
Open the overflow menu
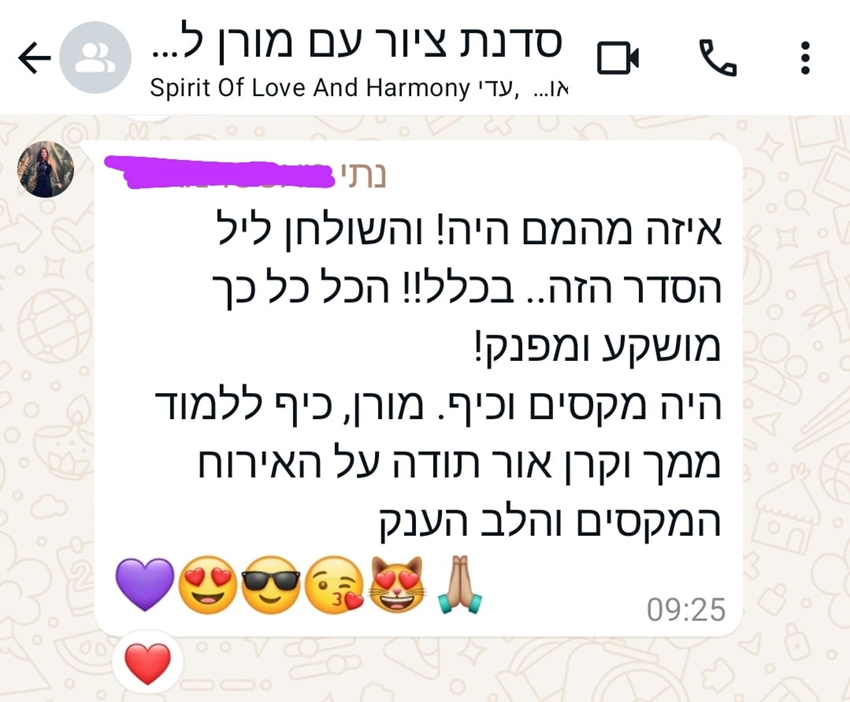click(805, 58)
